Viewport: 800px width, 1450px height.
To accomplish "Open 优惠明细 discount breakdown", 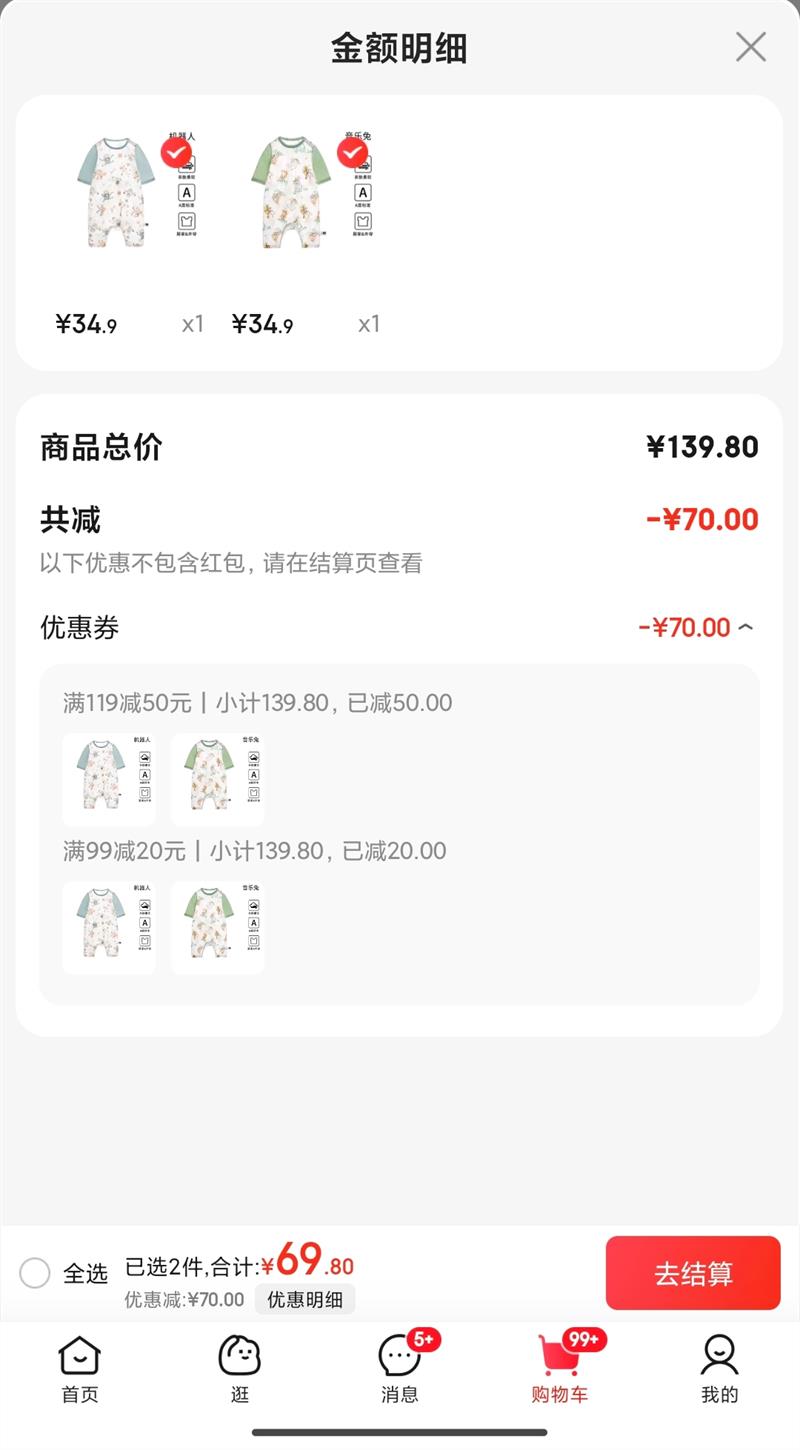I will tap(305, 1299).
